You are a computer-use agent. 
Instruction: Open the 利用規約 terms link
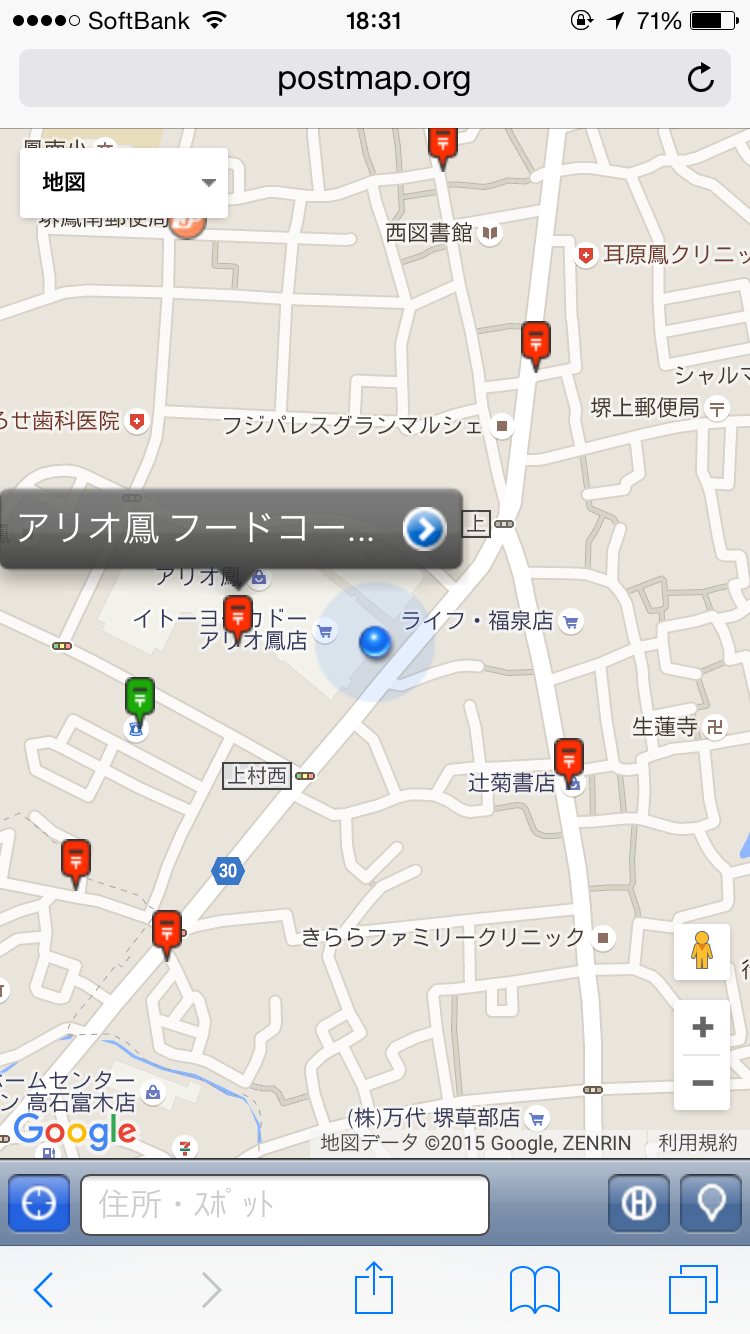pos(697,1142)
